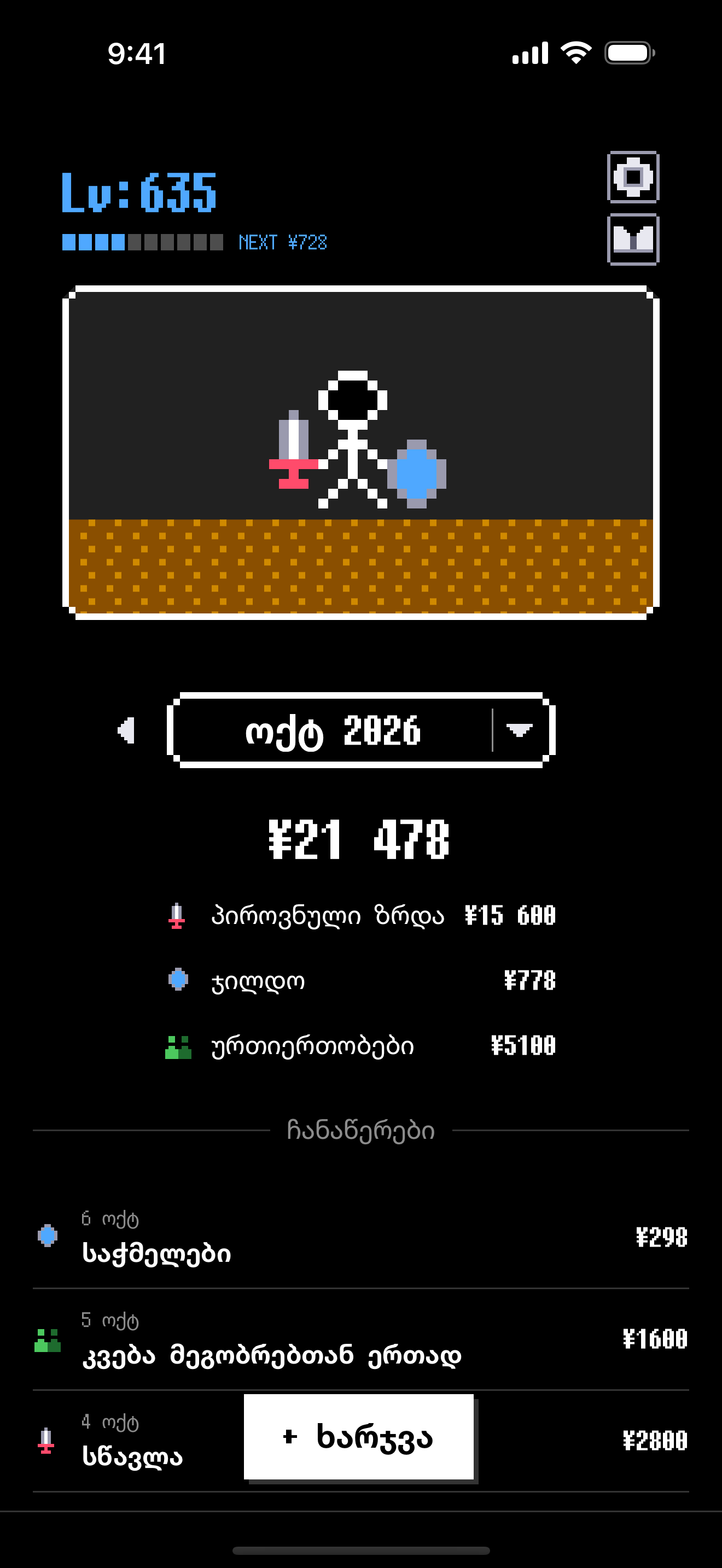The width and height of the screenshot is (722, 1568).
Task: Tap the + ხარჯვა add expense button
Action: coord(359,1437)
